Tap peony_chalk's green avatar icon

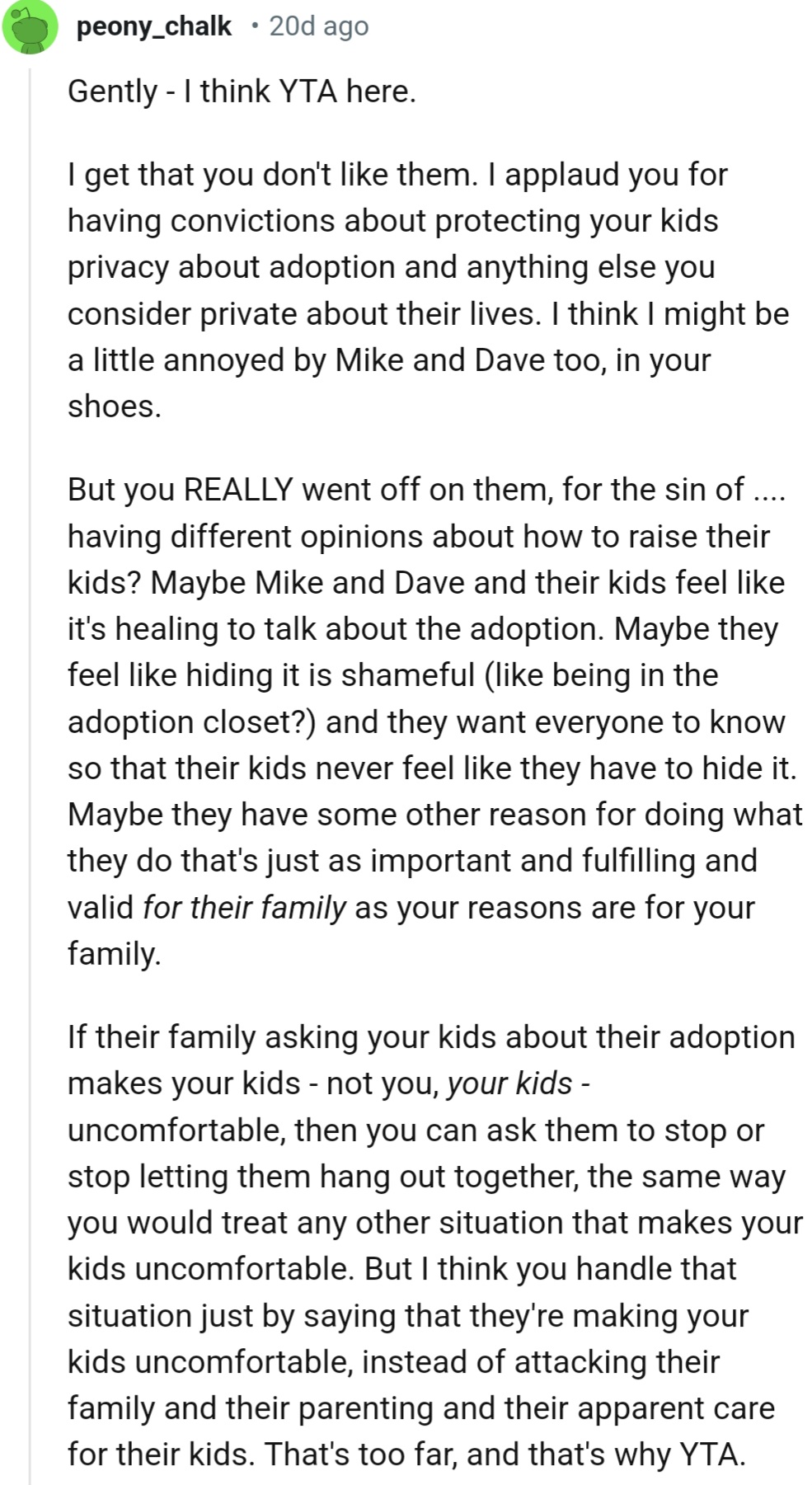(31, 27)
